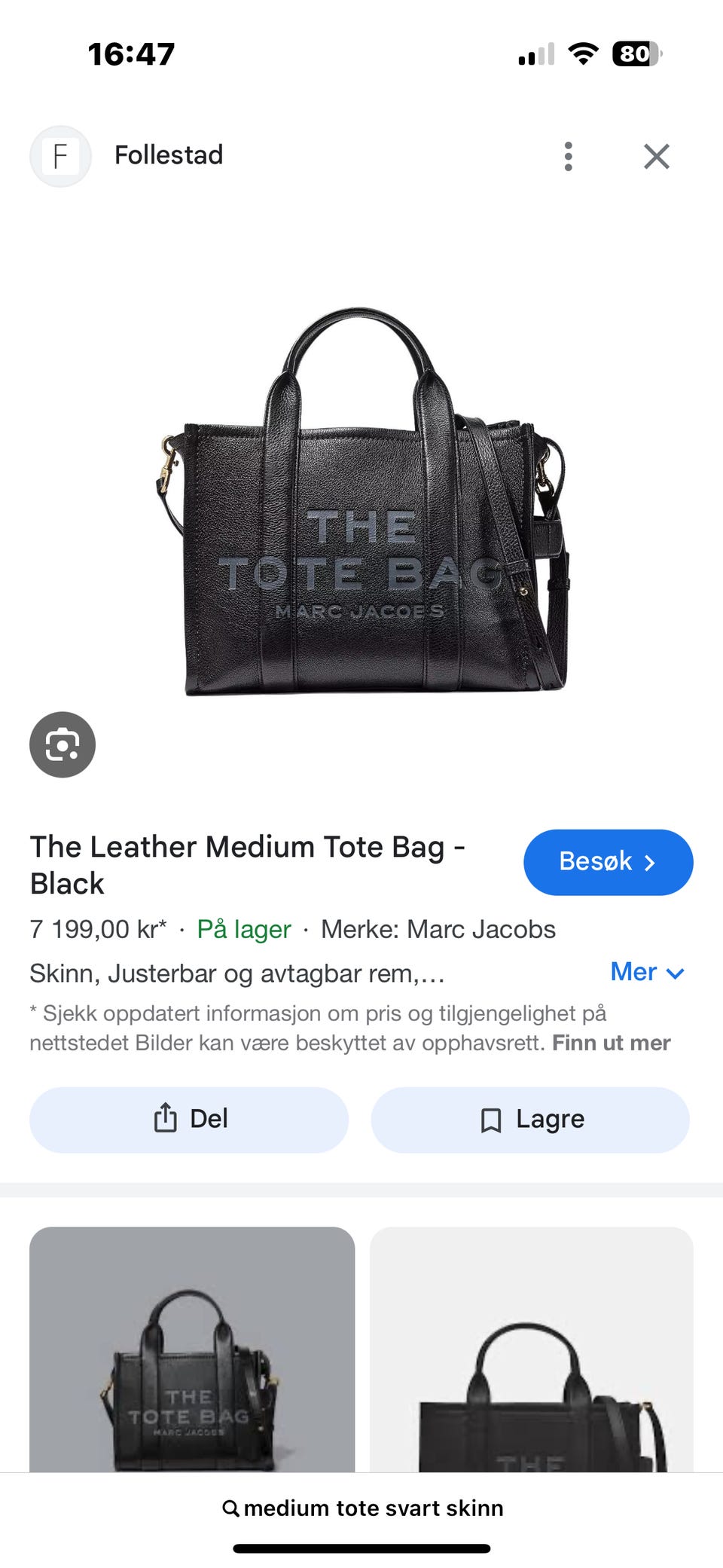Tap the green På lager availability text
Screen dimensions: 723x1568
[x=243, y=929]
